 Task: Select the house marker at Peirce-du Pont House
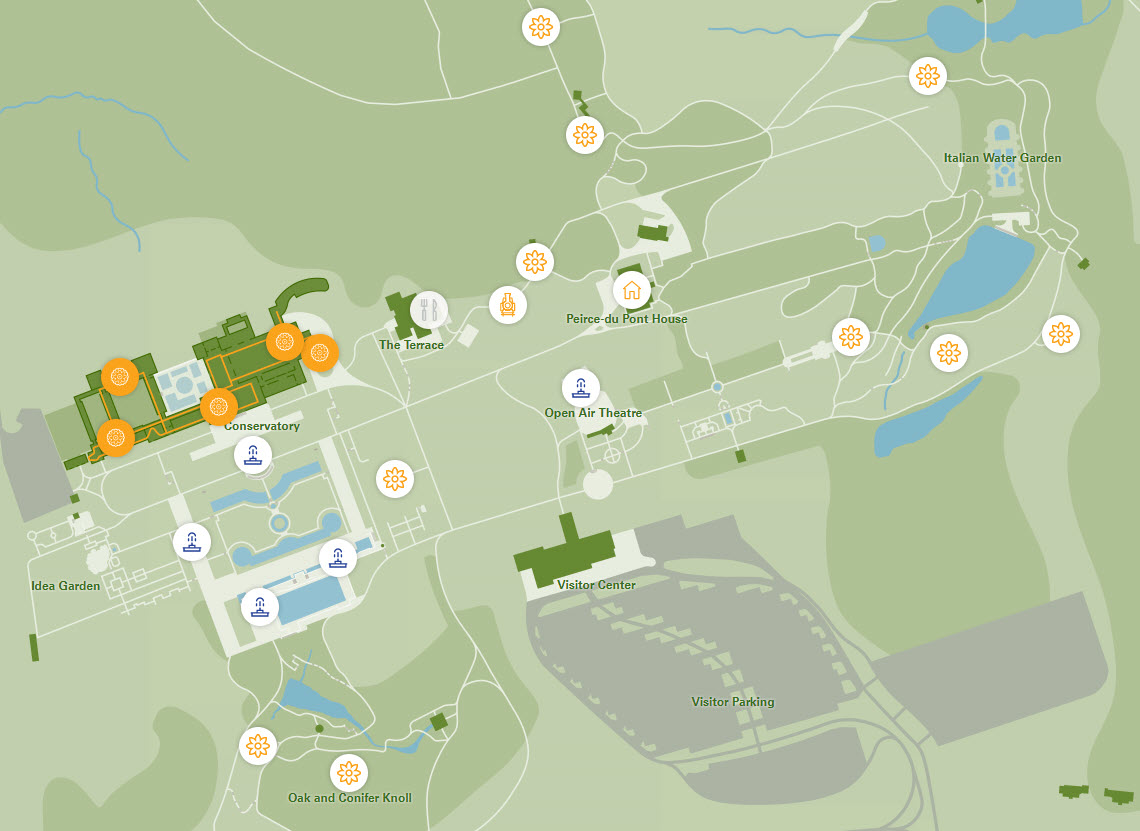pyautogui.click(x=631, y=291)
